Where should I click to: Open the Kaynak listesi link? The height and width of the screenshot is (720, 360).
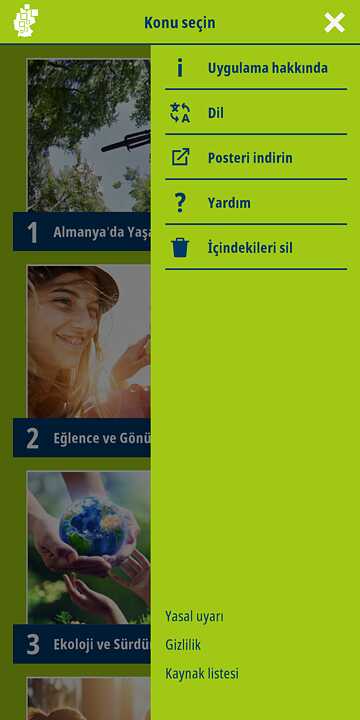click(202, 674)
